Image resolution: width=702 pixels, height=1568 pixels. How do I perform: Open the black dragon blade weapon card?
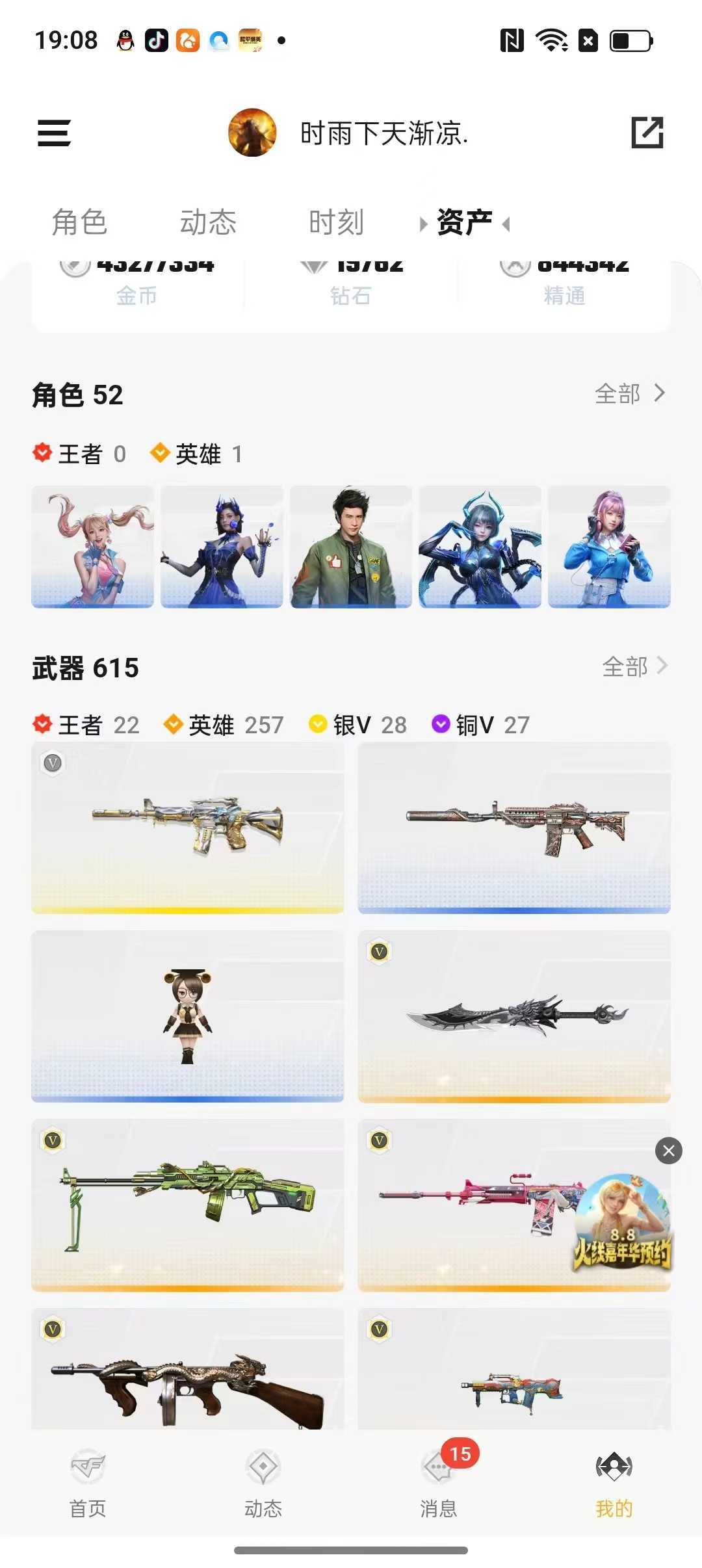pyautogui.click(x=514, y=1016)
